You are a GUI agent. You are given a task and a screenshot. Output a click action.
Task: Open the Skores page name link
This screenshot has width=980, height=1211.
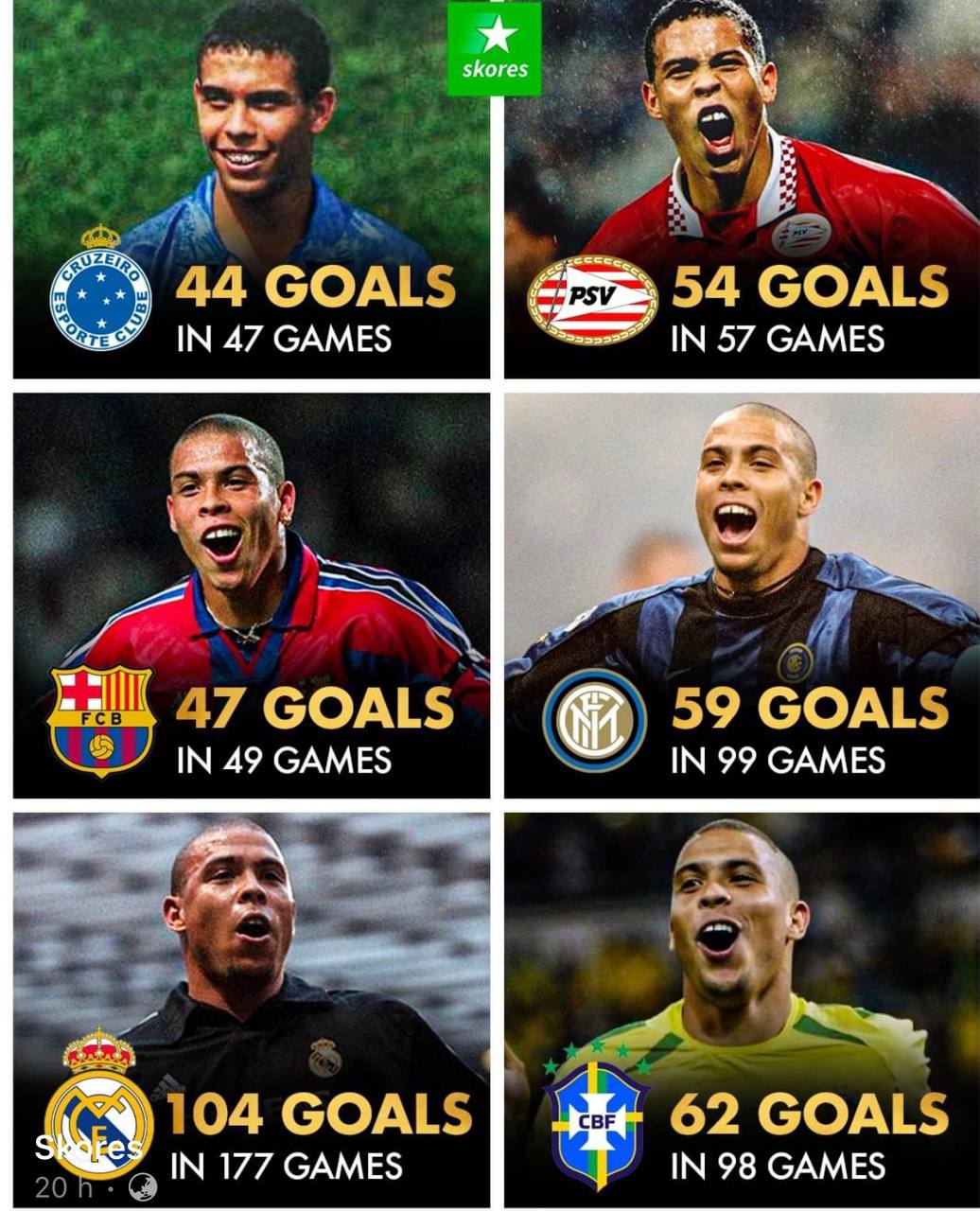click(x=88, y=1148)
